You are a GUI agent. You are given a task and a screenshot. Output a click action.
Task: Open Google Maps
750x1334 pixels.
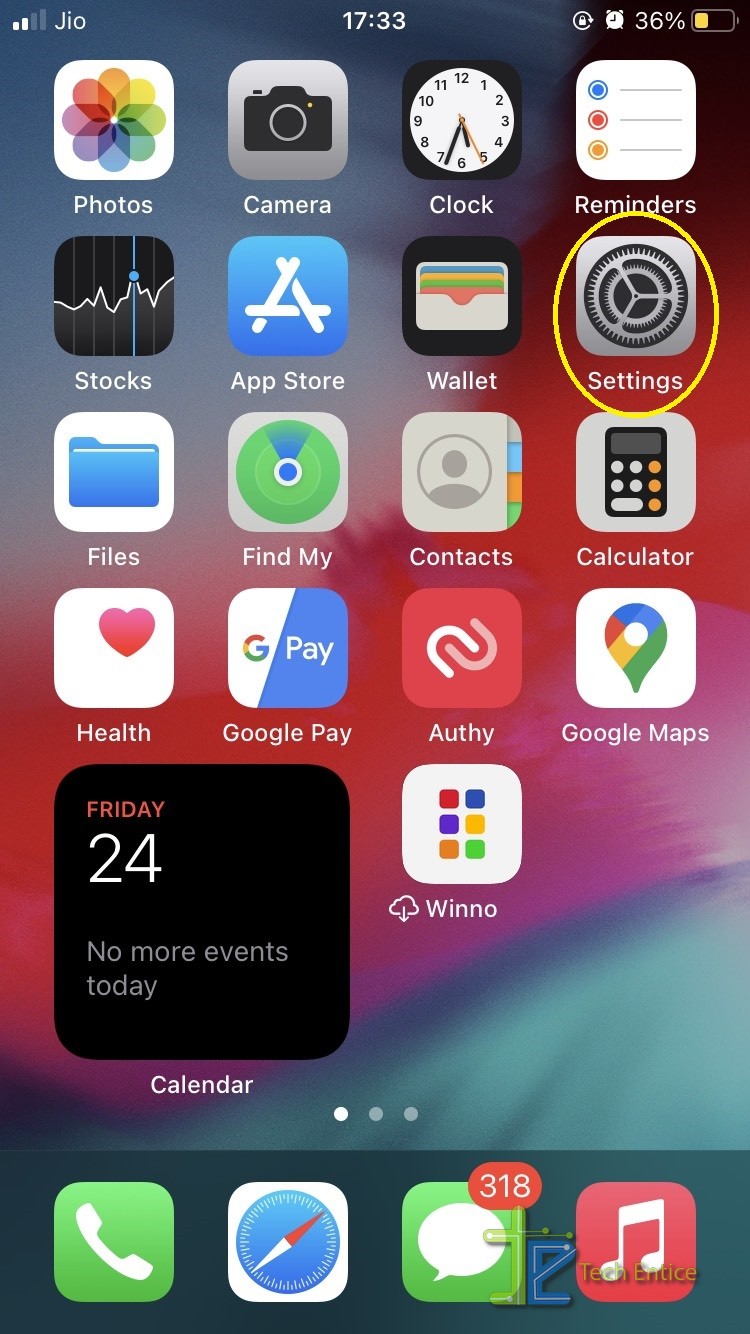636,648
